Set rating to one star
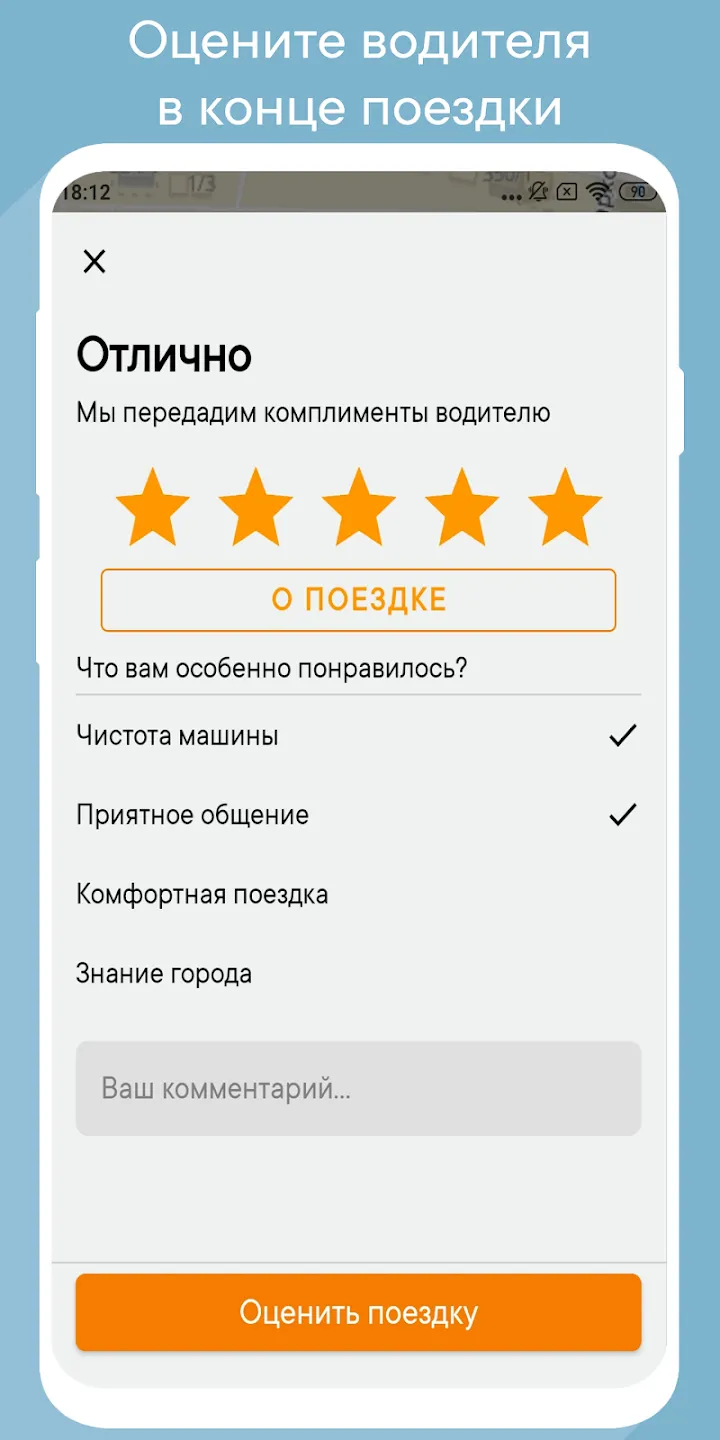 153,506
